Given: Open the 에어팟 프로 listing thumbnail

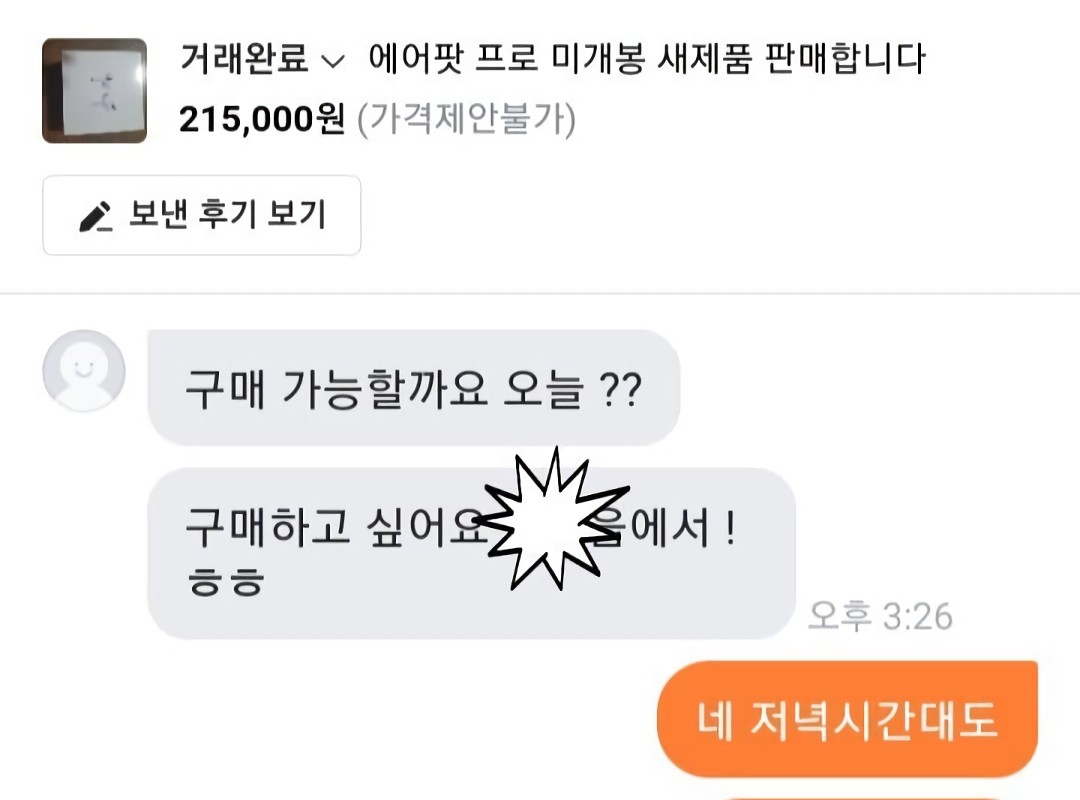Looking at the screenshot, I should pyautogui.click(x=94, y=91).
